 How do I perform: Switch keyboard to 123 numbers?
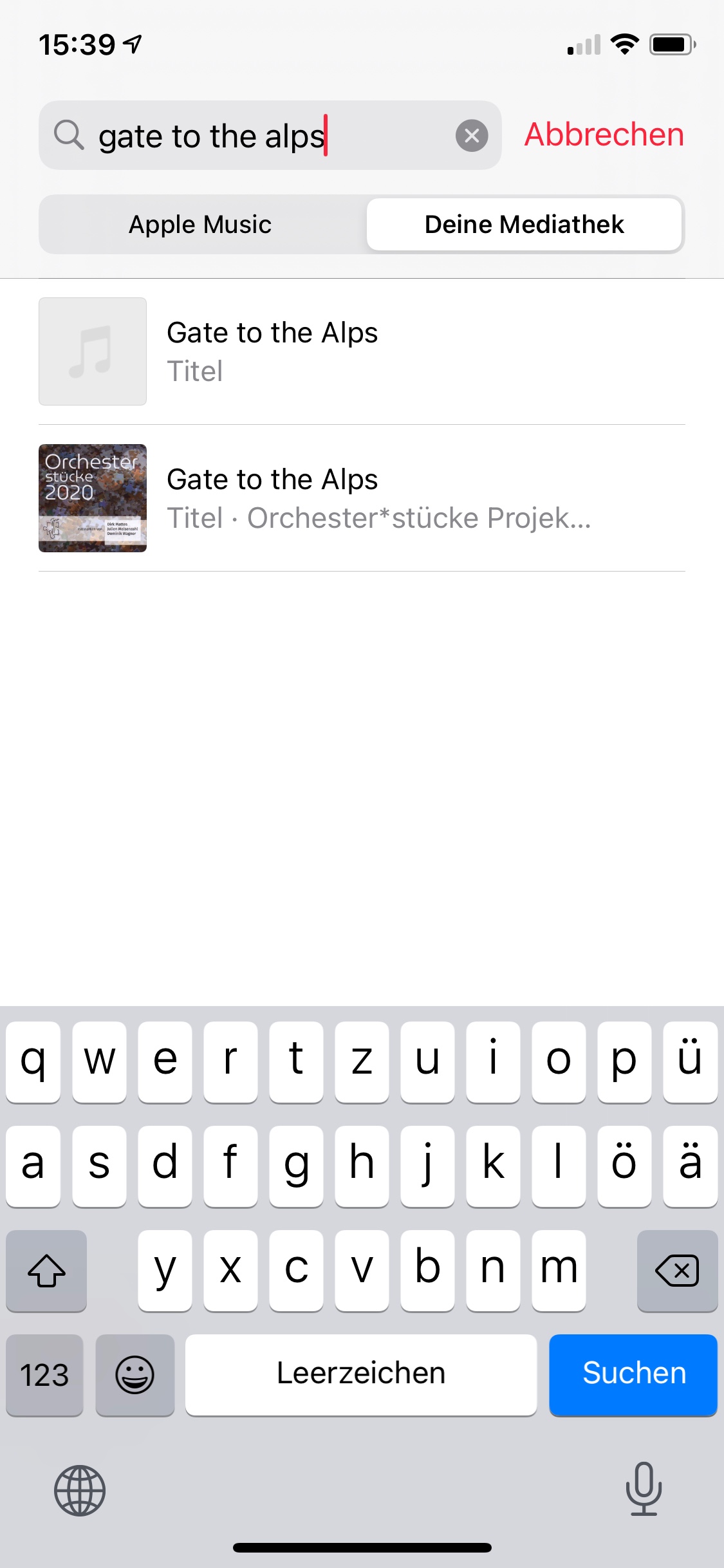pyautogui.click(x=44, y=1374)
